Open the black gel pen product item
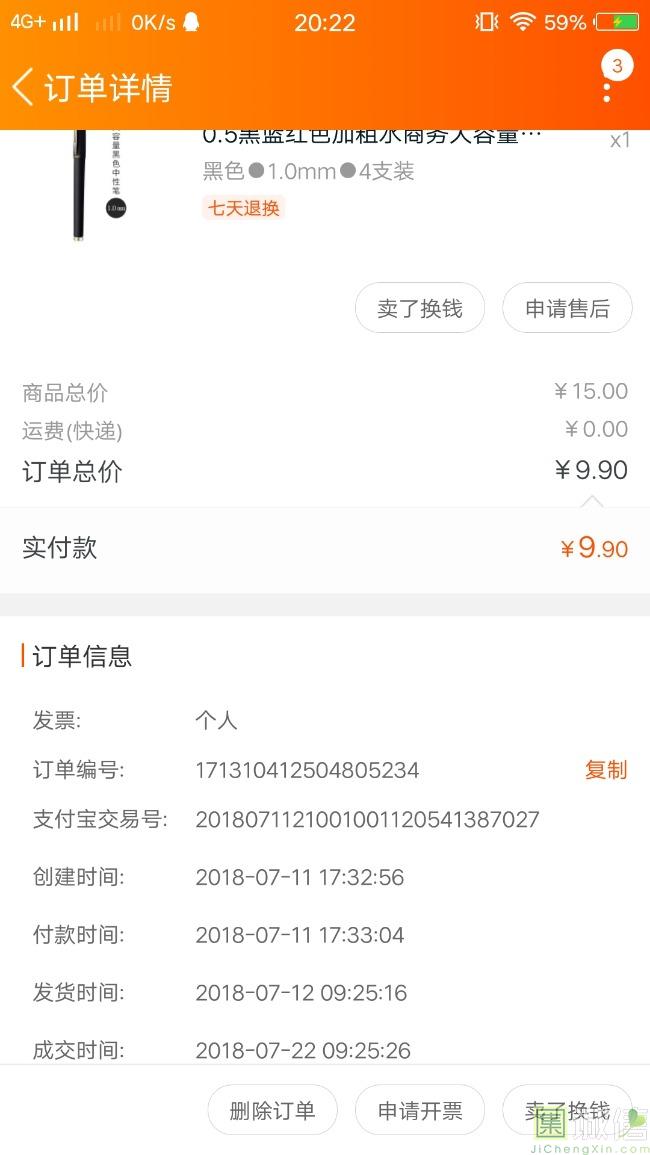Image resolution: width=650 pixels, height=1155 pixels. point(370,170)
